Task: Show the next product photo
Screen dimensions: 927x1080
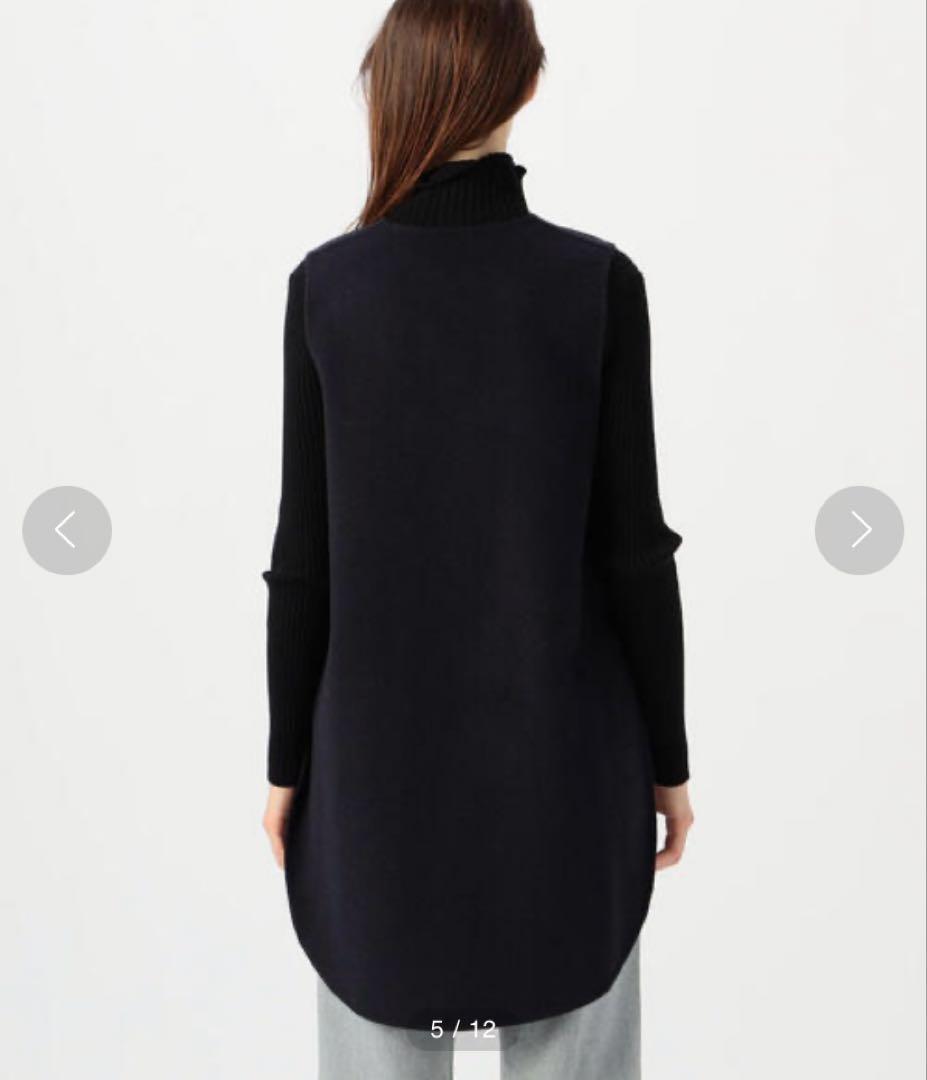Action: coord(859,531)
